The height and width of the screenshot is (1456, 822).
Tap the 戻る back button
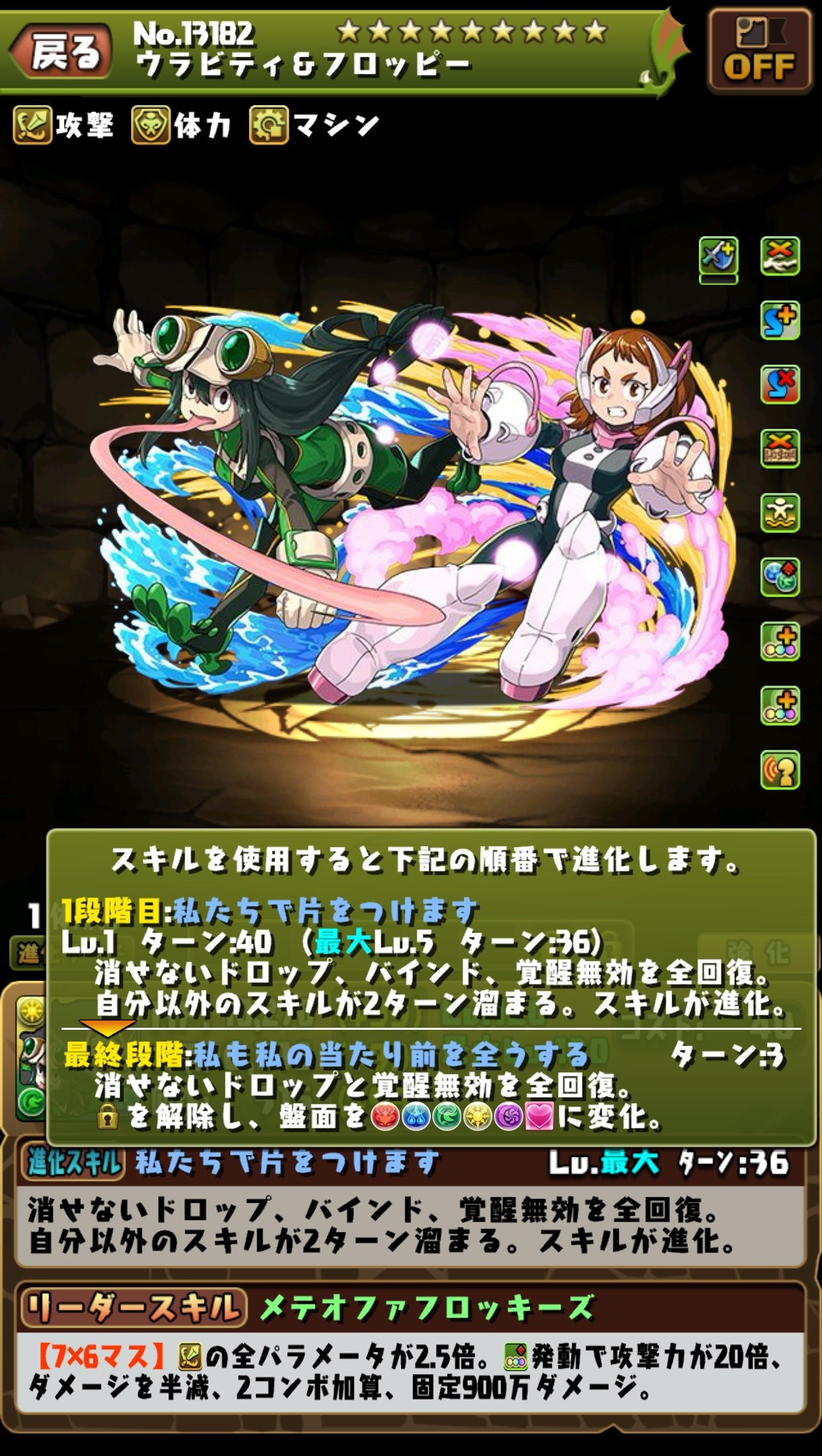[63, 53]
